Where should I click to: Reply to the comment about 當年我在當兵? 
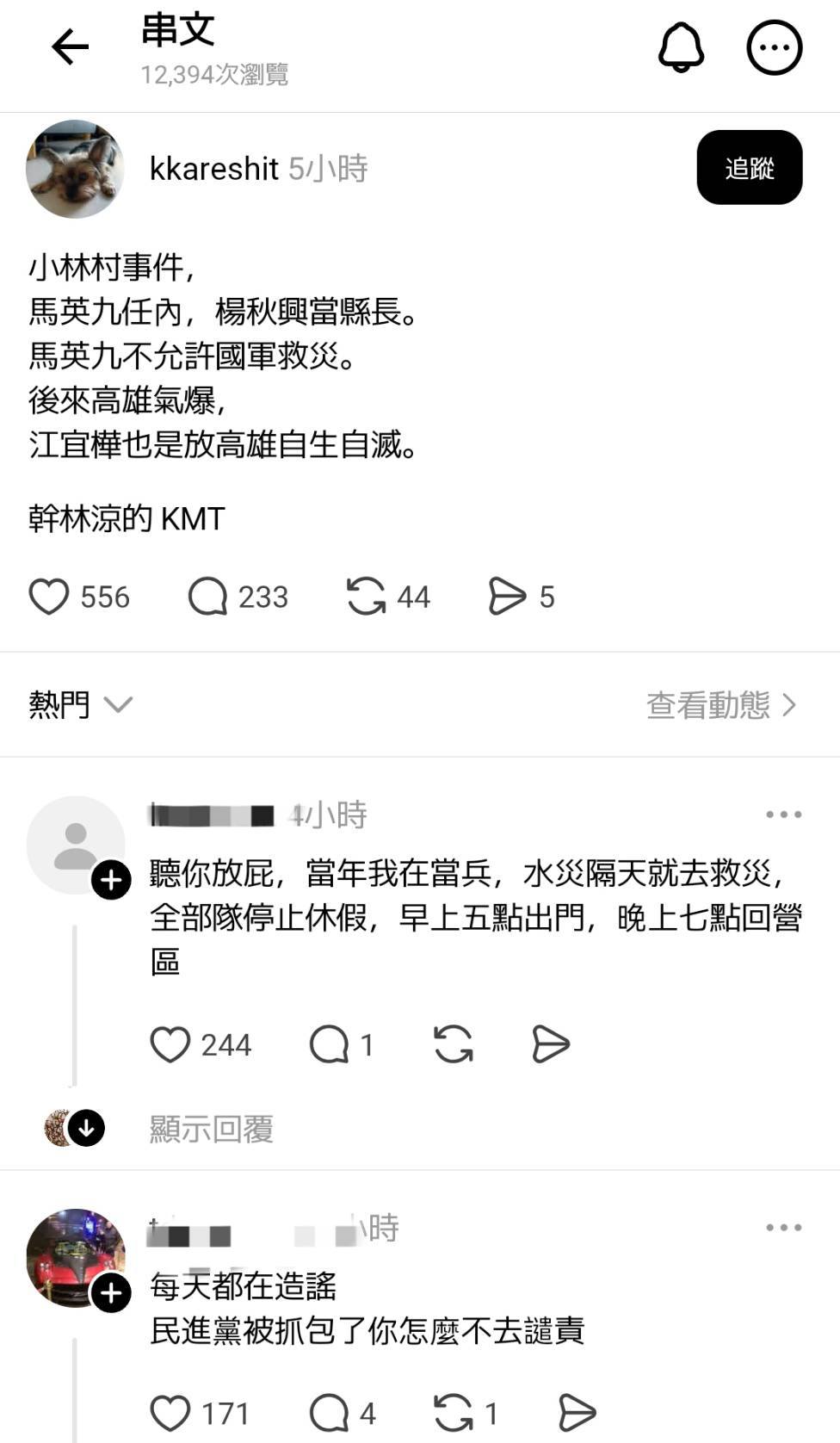[329, 1044]
